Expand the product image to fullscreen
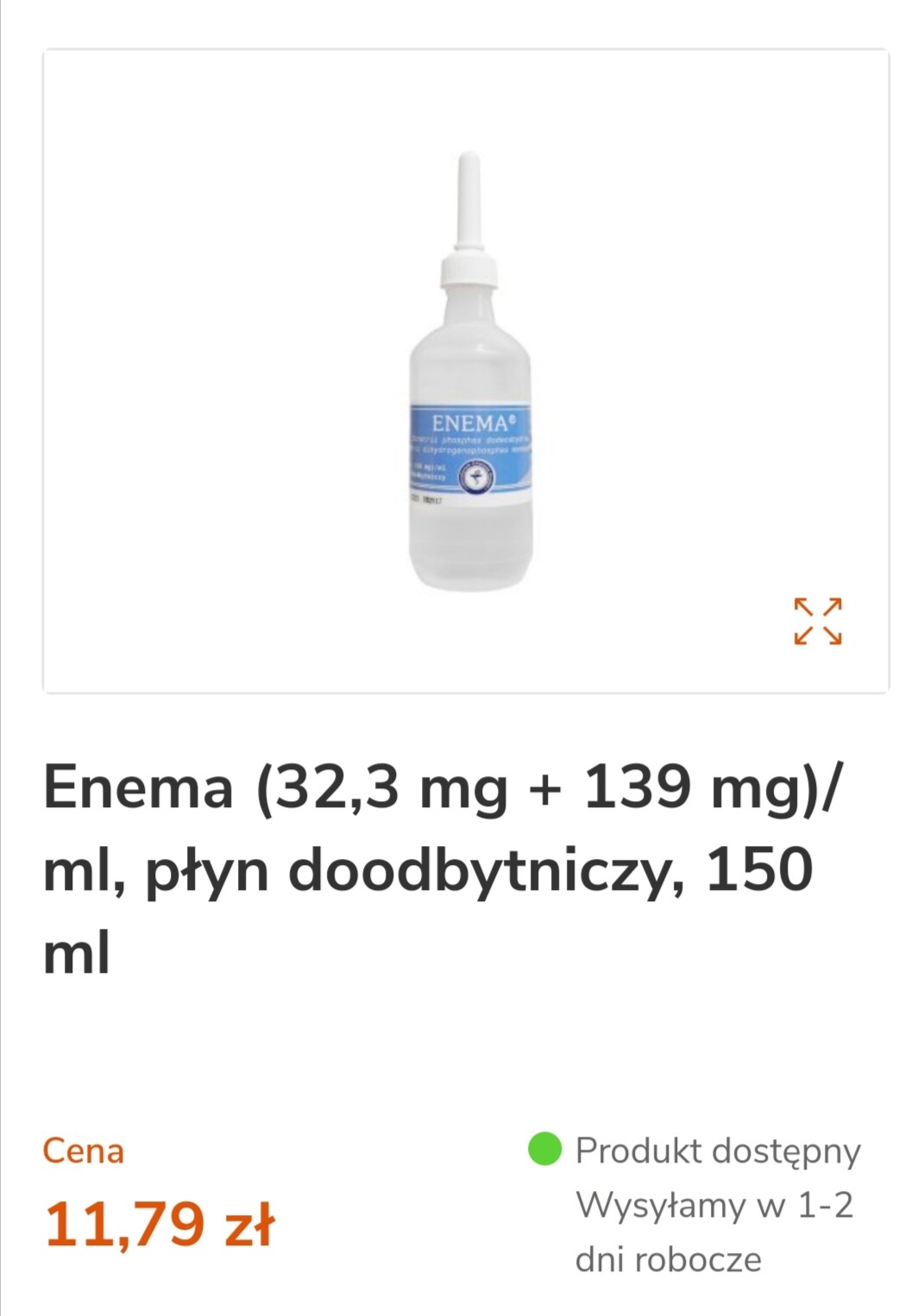The image size is (918, 1316). click(x=817, y=621)
